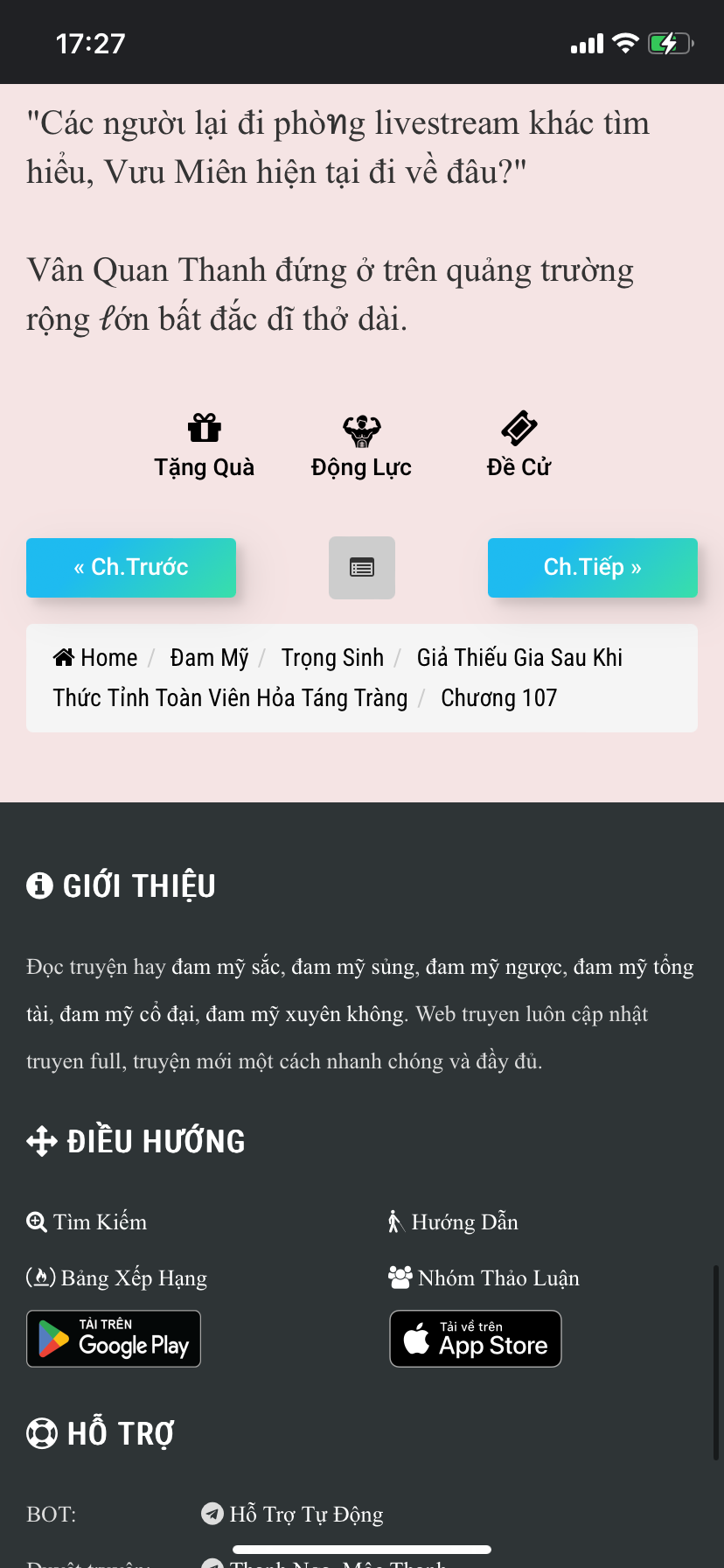The height and width of the screenshot is (1568, 724).
Task: Tap the App Store download badge
Action: pos(476,1339)
